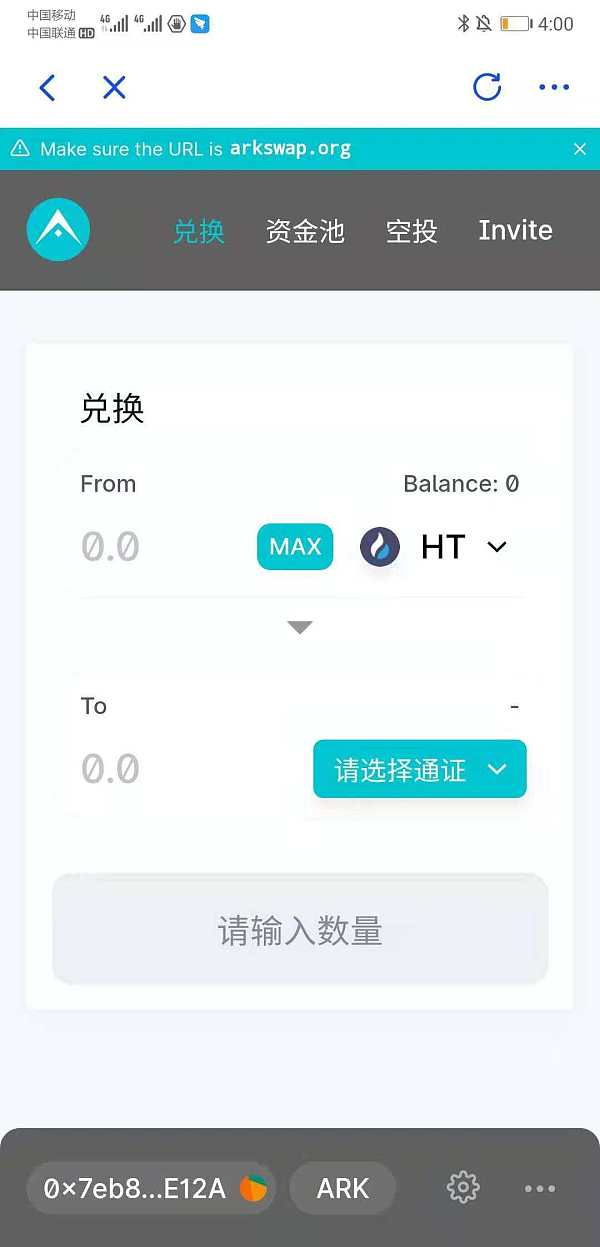600x1247 pixels.
Task: Open the 空投 tab
Action: click(x=412, y=231)
